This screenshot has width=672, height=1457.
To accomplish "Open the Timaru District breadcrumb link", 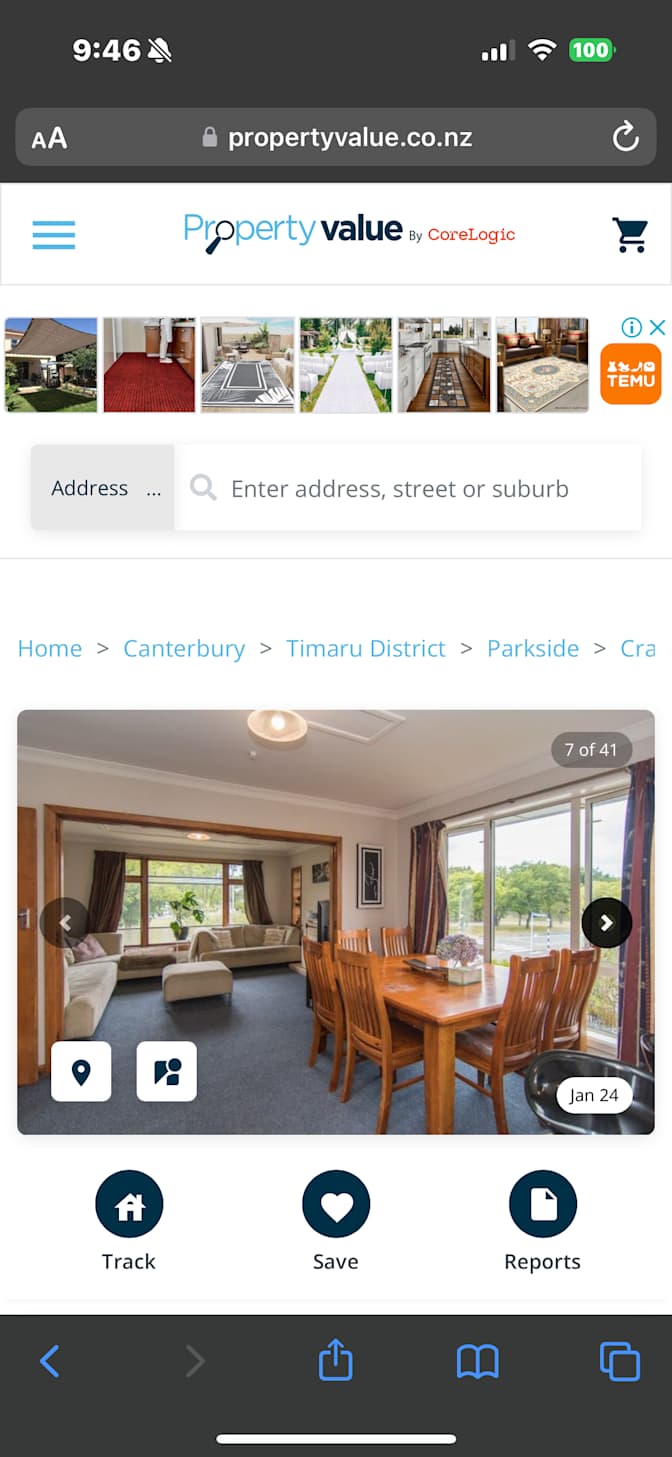I will (366, 648).
